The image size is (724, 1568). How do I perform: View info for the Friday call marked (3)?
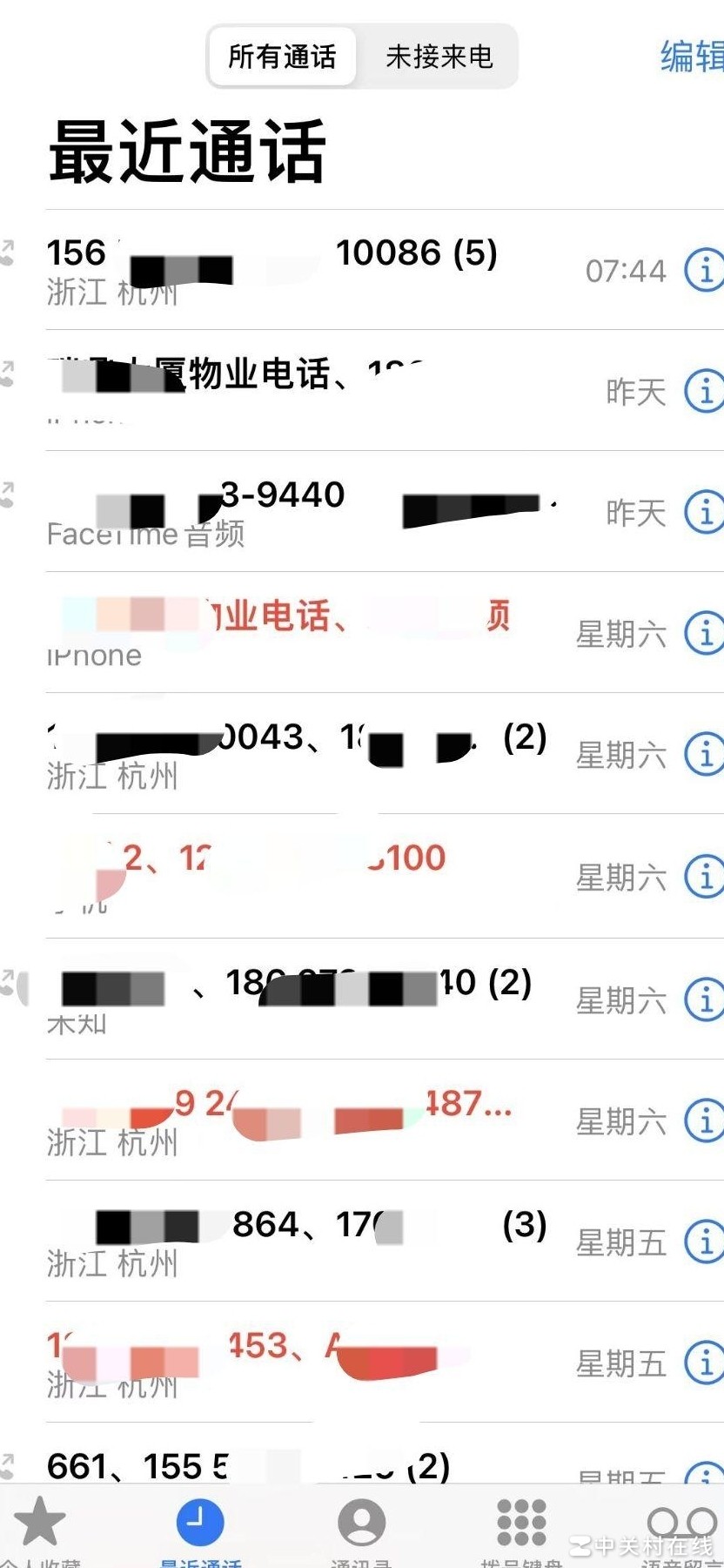[705, 1242]
